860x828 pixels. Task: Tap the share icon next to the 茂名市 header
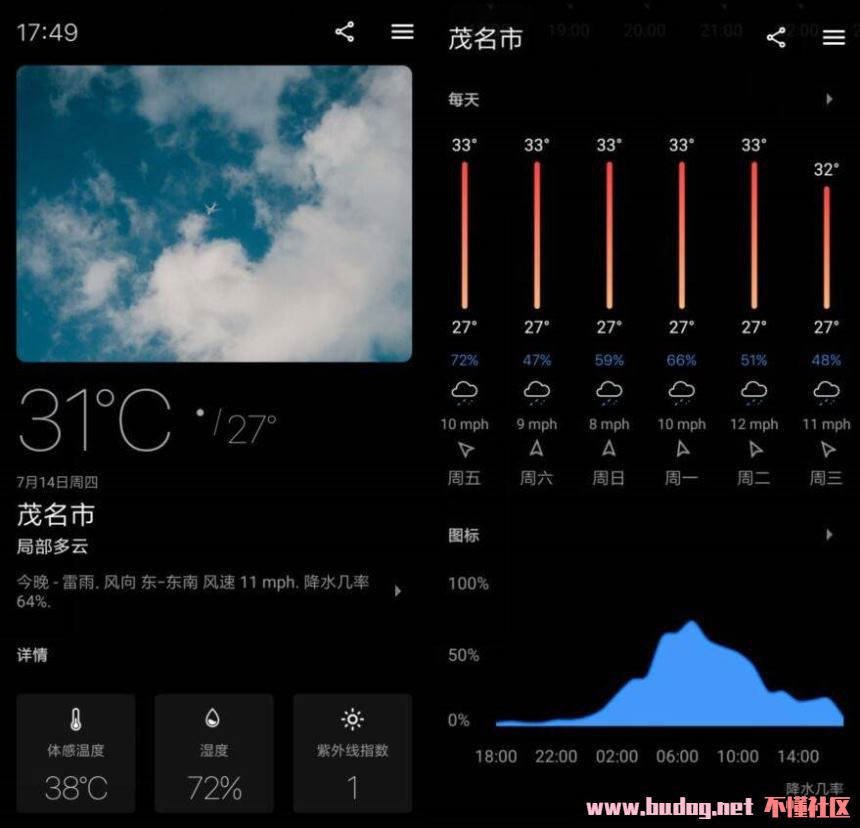pyautogui.click(x=776, y=38)
